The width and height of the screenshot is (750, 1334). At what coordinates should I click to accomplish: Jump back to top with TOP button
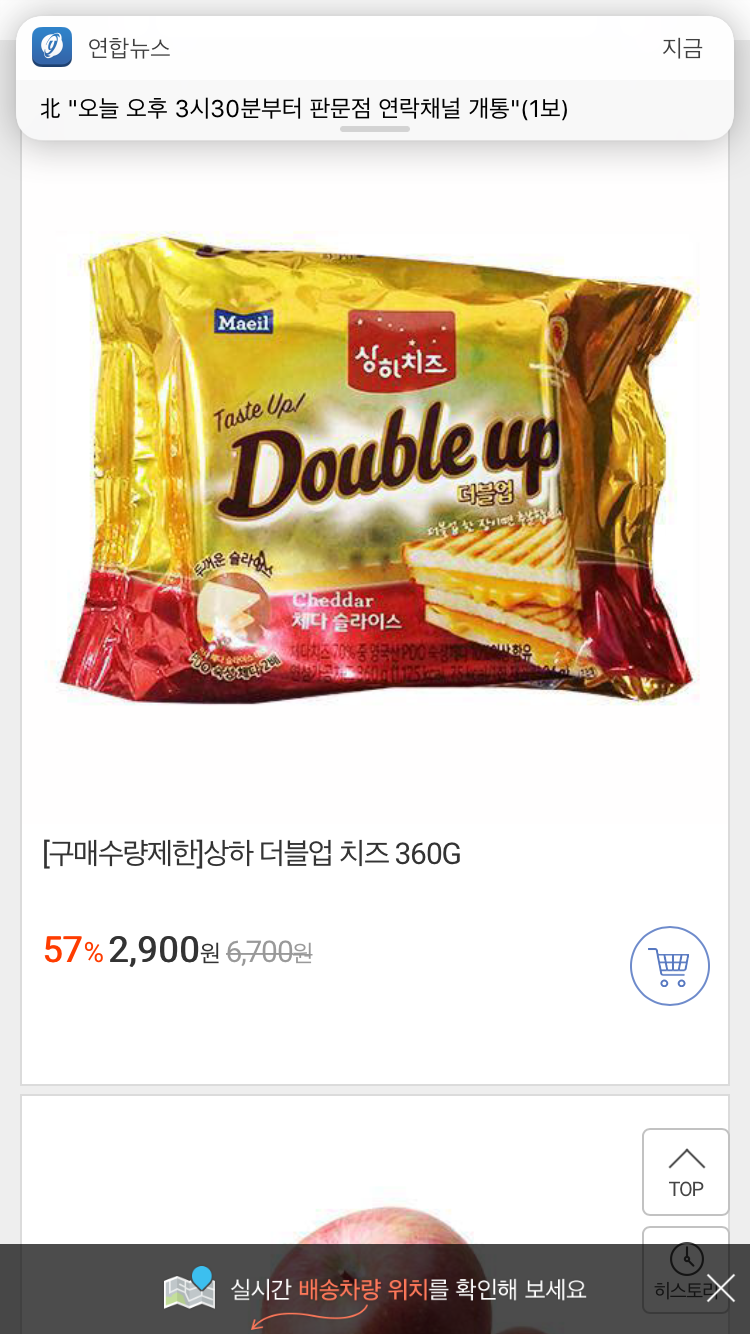point(685,1172)
